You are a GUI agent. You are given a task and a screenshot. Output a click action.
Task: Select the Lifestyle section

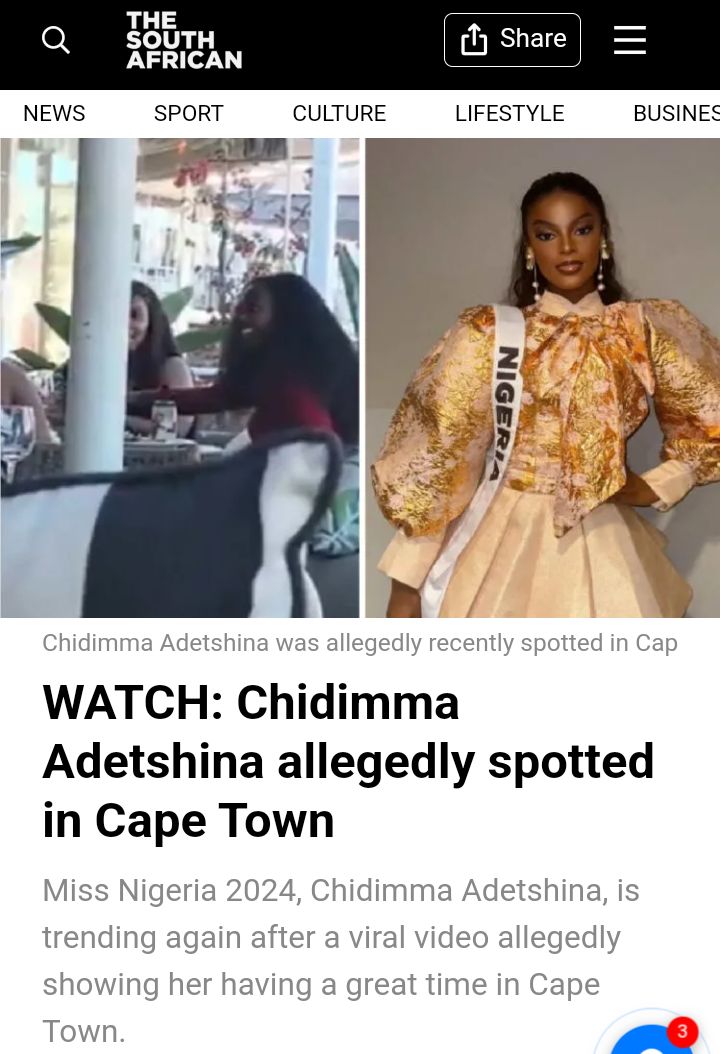point(509,114)
